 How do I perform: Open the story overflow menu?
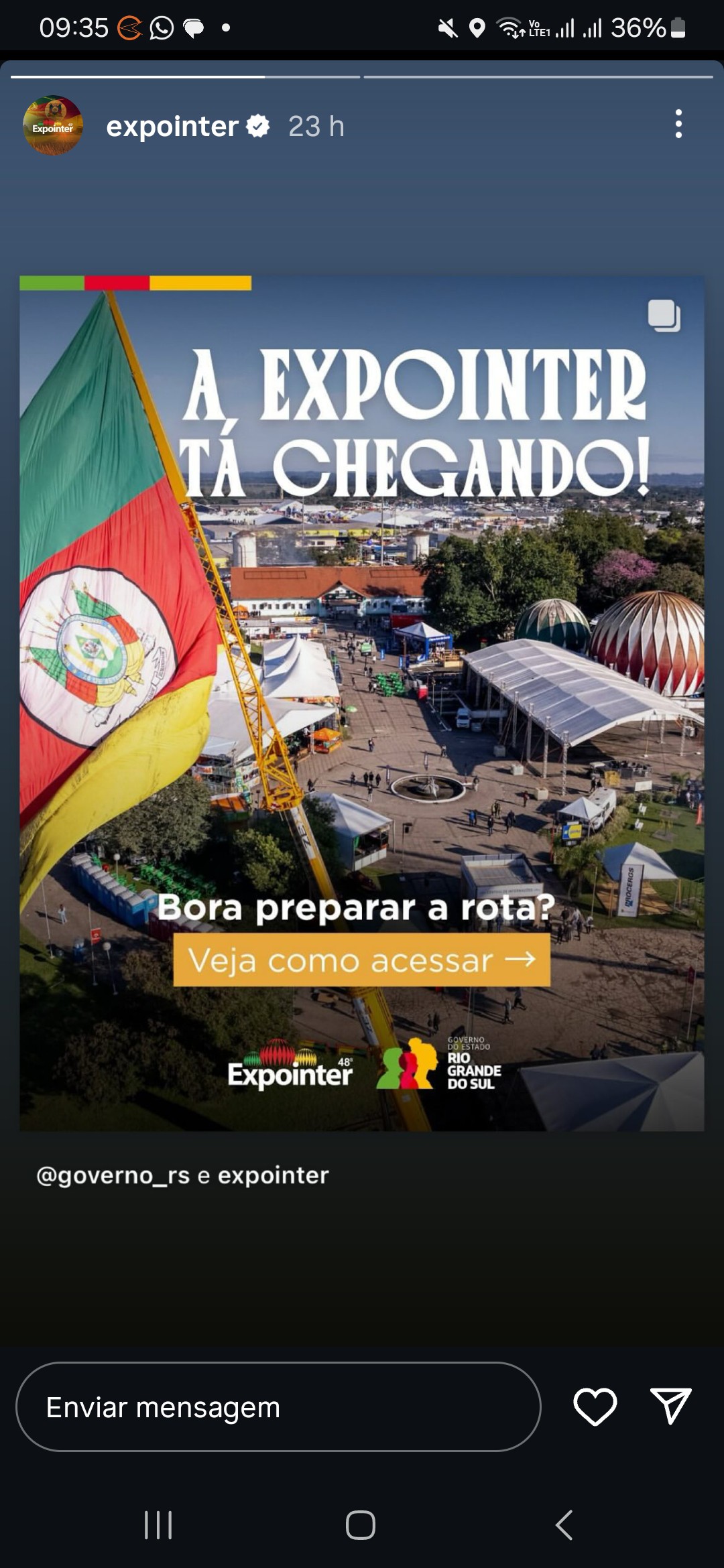pos(678,125)
